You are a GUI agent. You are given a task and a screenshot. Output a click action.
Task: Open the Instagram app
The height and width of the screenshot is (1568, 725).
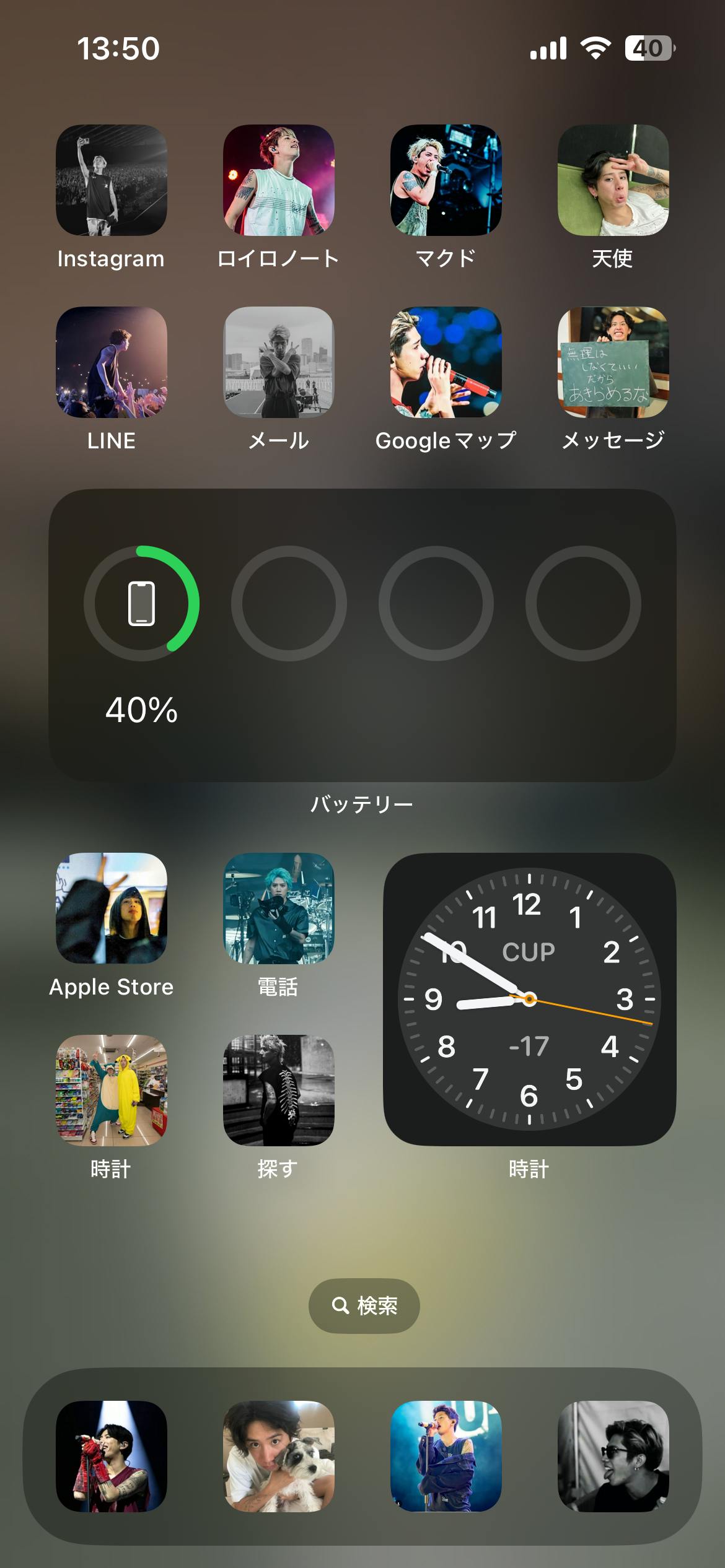point(112,180)
